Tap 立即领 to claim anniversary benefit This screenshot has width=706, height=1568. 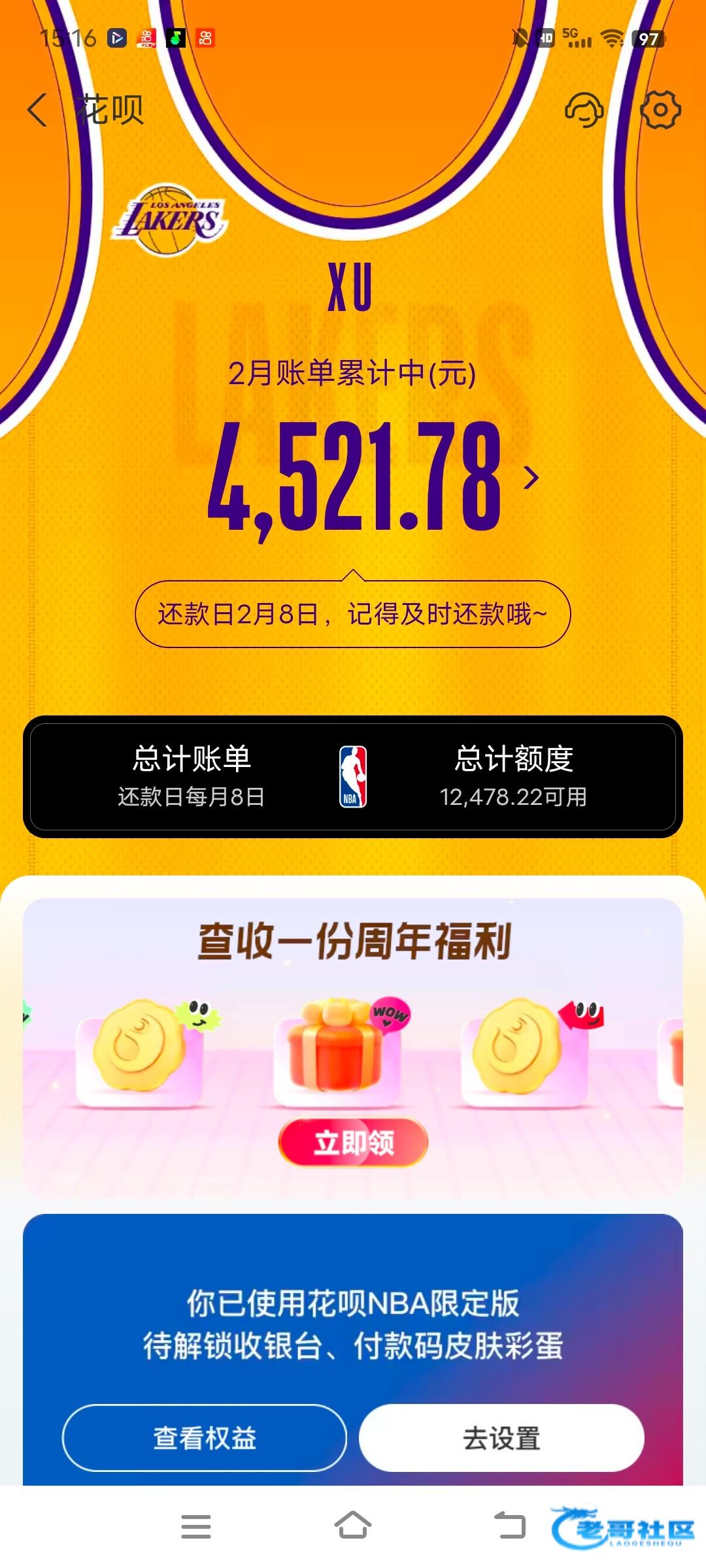tap(353, 1142)
